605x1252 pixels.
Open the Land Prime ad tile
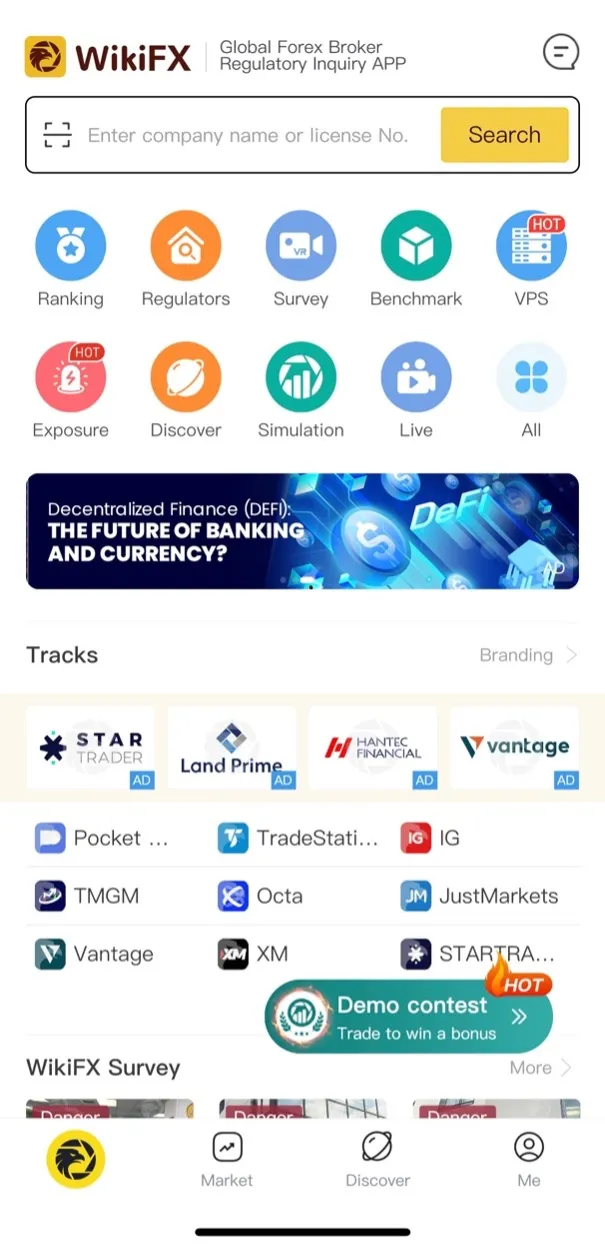(x=232, y=747)
